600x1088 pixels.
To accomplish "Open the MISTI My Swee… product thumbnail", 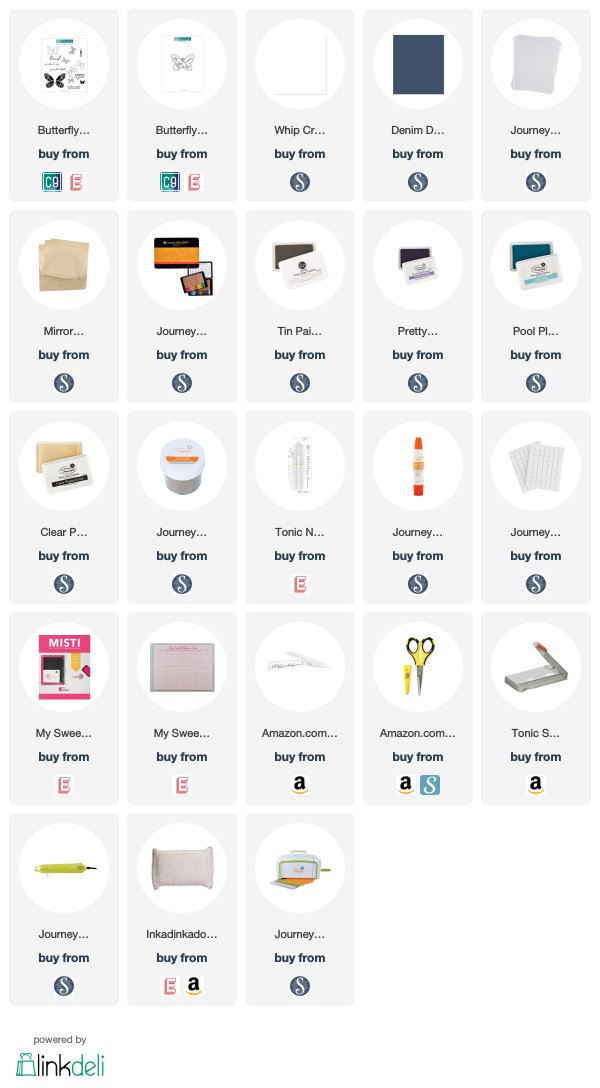I will pyautogui.click(x=64, y=667).
